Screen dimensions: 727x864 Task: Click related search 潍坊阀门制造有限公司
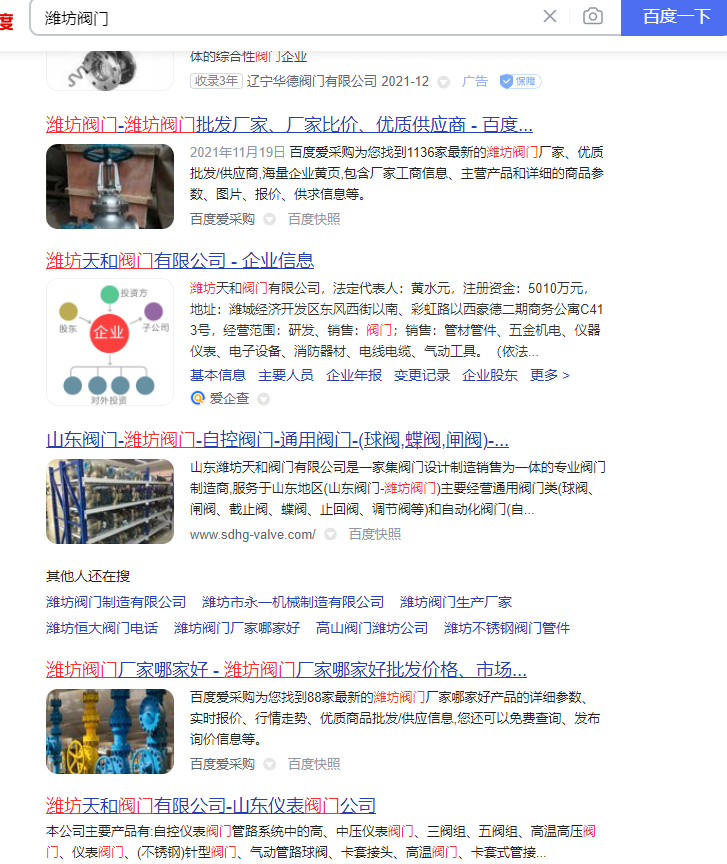[113, 602]
